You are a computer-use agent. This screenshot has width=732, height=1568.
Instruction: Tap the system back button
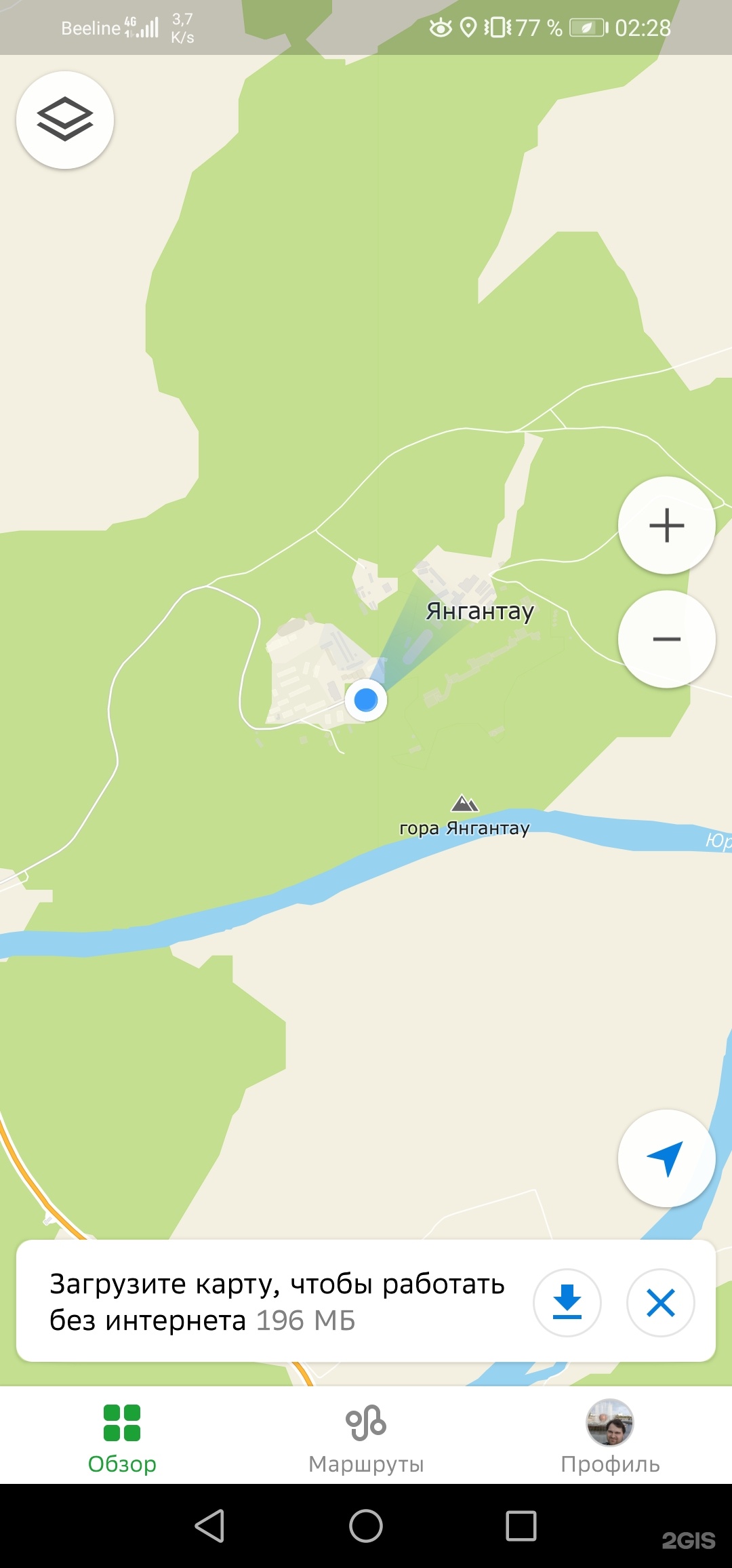(210, 1526)
